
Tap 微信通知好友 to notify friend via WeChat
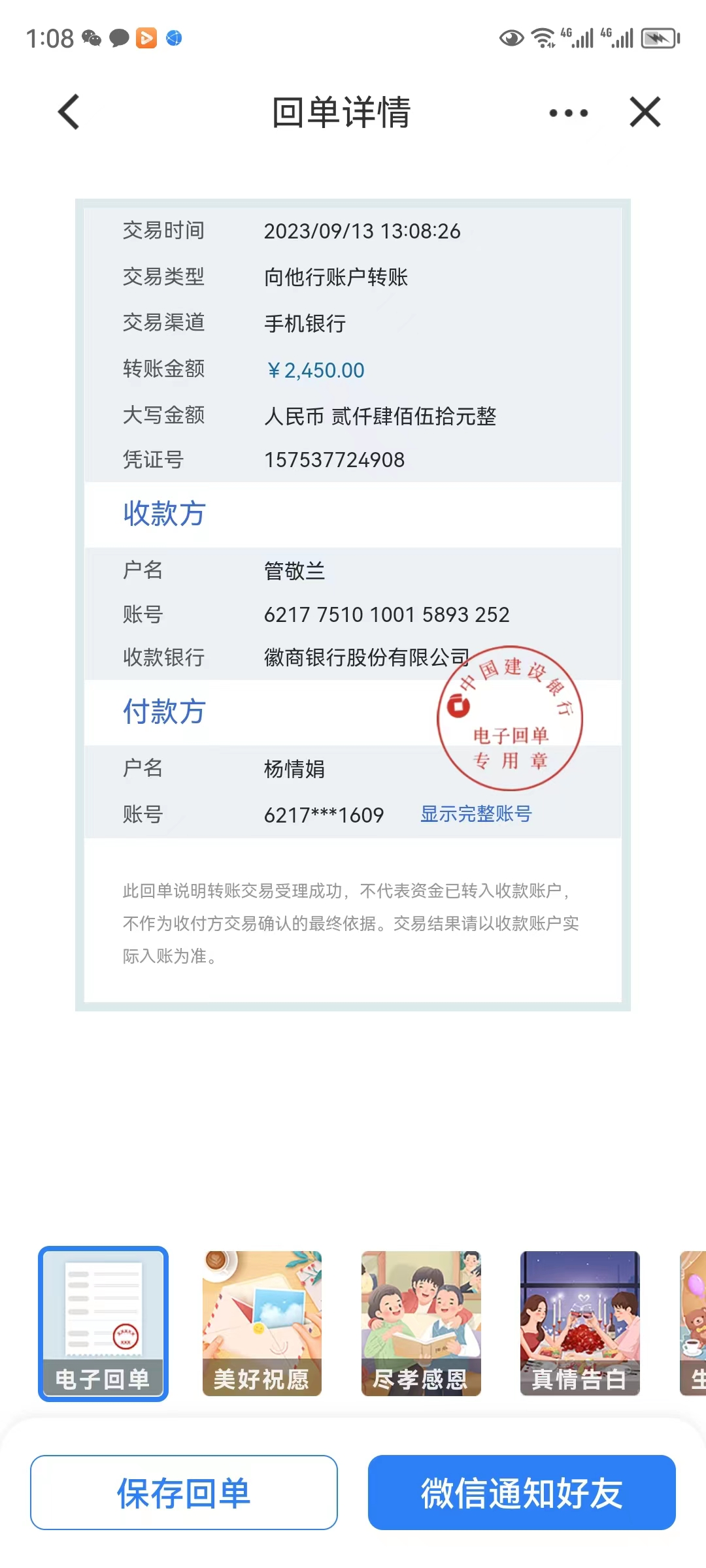[x=522, y=1493]
